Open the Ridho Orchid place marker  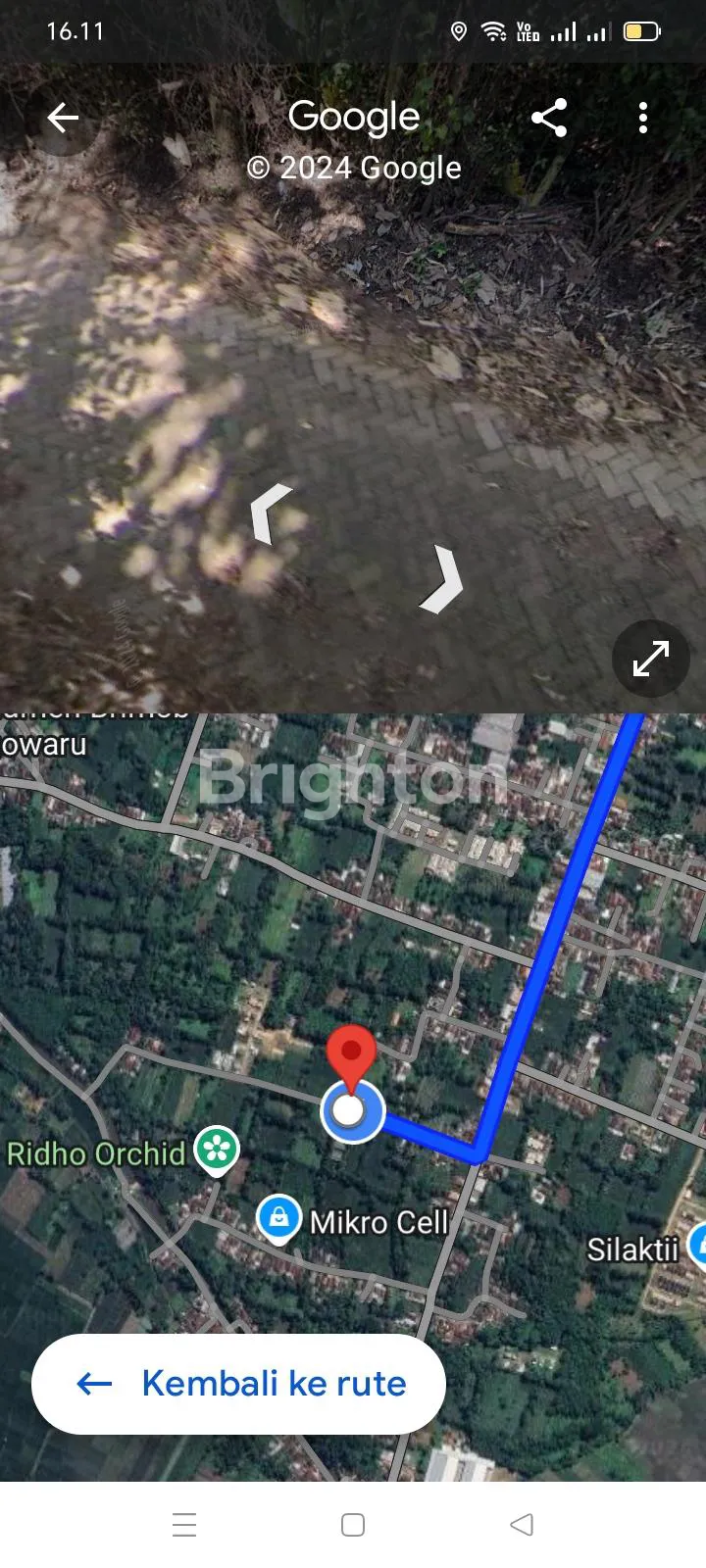[x=217, y=1151]
